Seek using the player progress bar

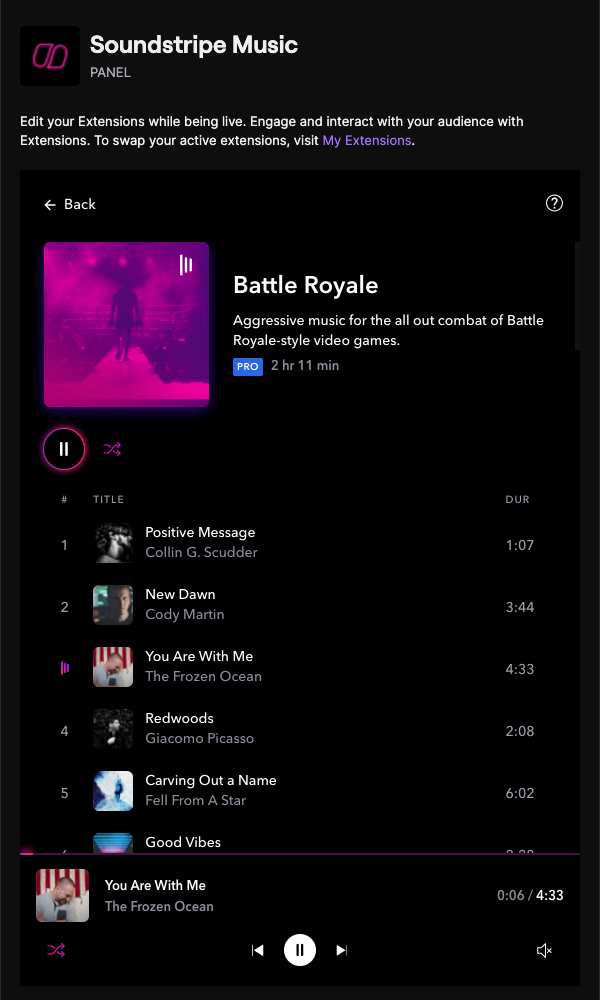[300, 854]
